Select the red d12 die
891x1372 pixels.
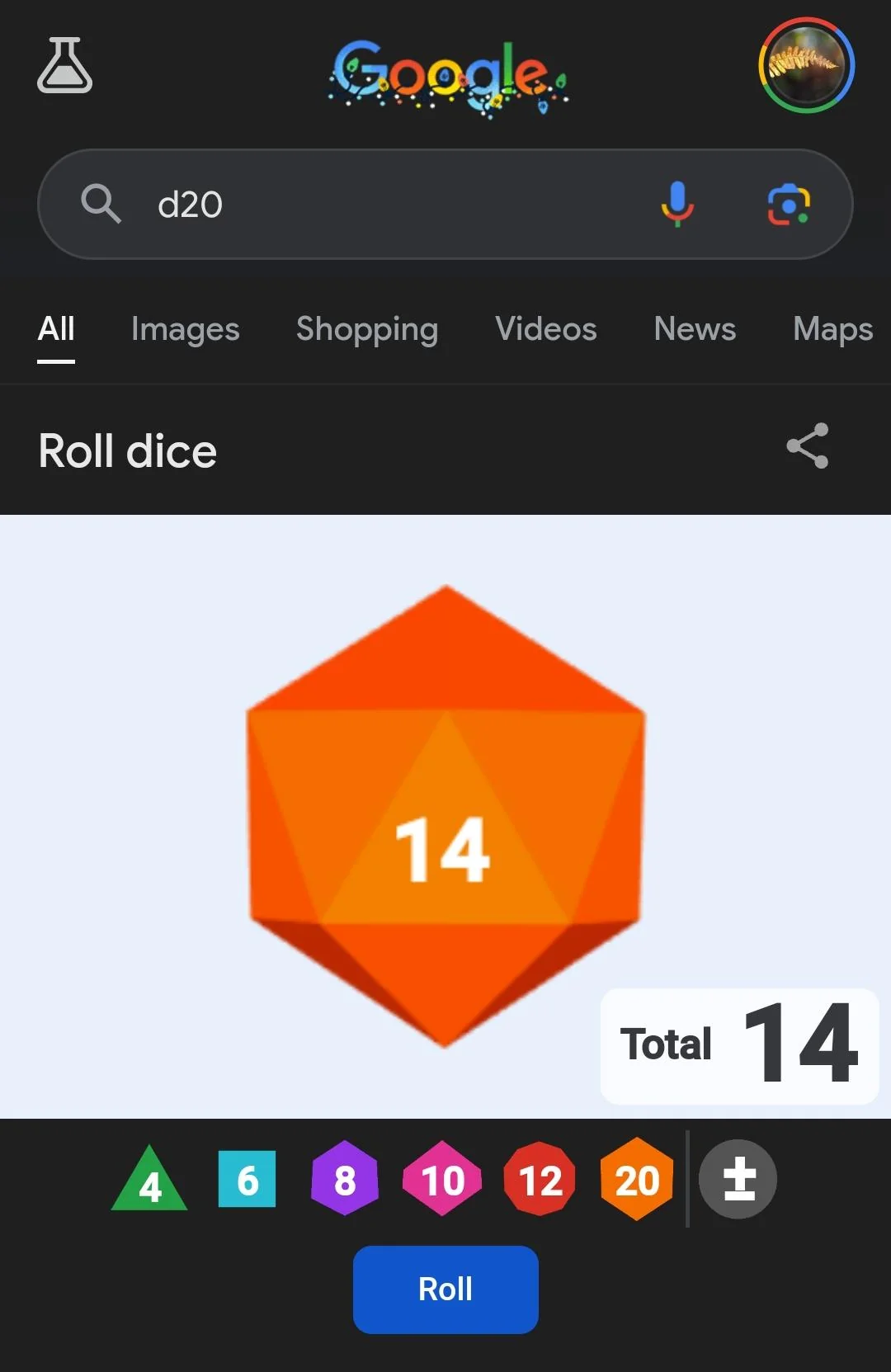click(539, 1179)
